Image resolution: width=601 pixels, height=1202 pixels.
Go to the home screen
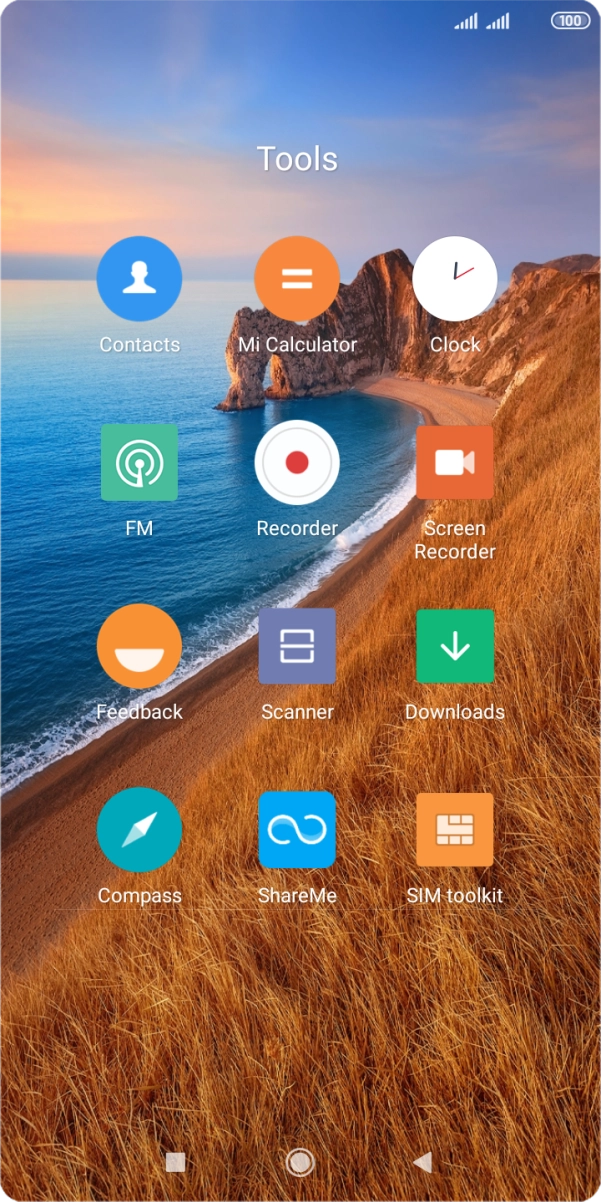299,1161
